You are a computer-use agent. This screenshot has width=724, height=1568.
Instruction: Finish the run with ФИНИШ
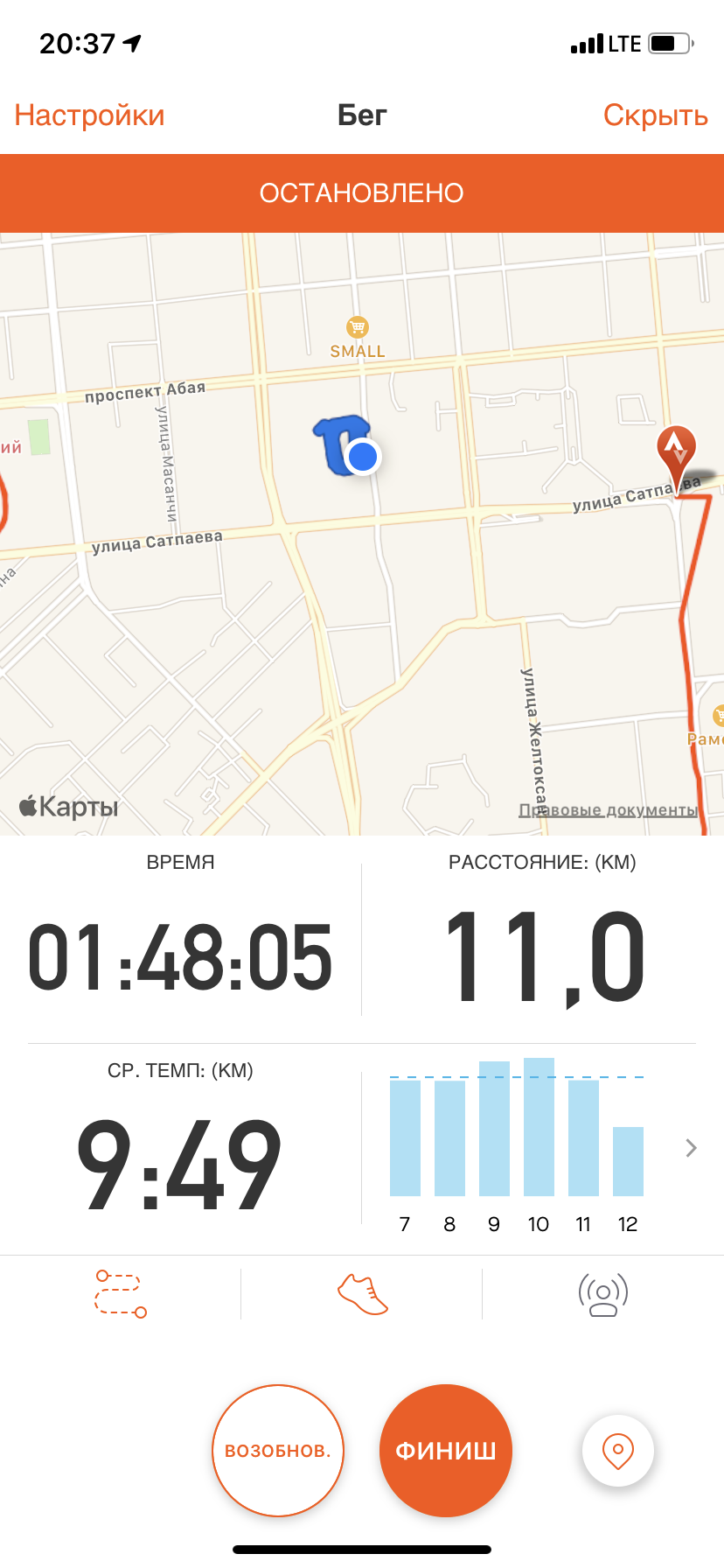click(446, 1450)
